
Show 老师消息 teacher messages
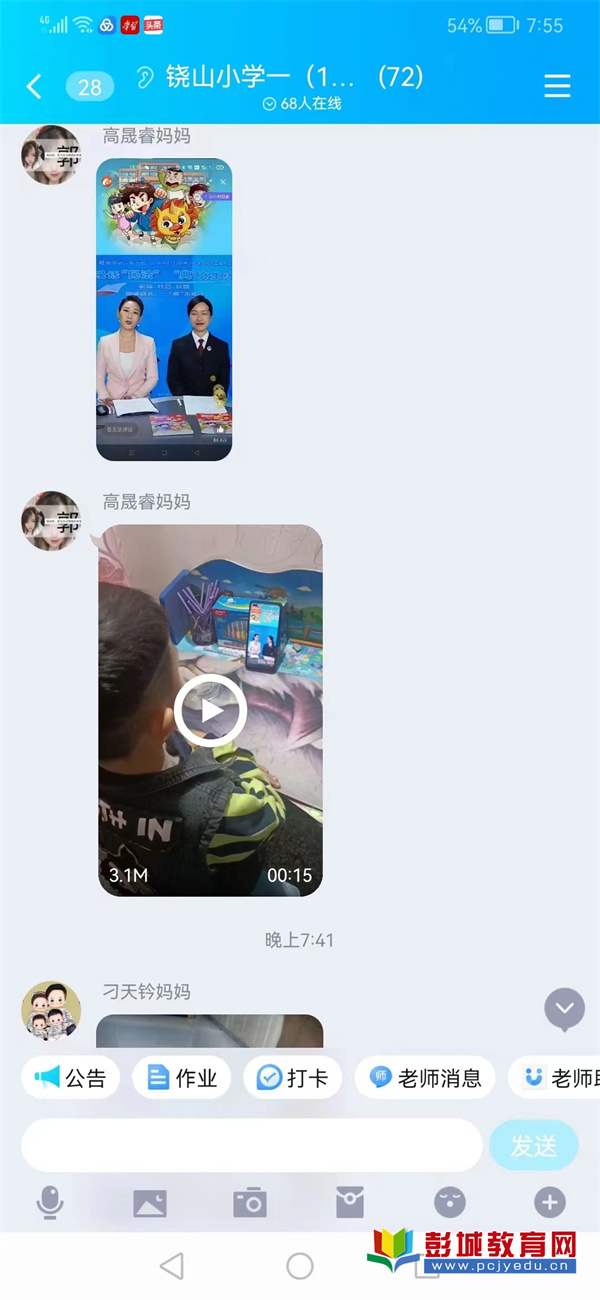click(x=425, y=1077)
